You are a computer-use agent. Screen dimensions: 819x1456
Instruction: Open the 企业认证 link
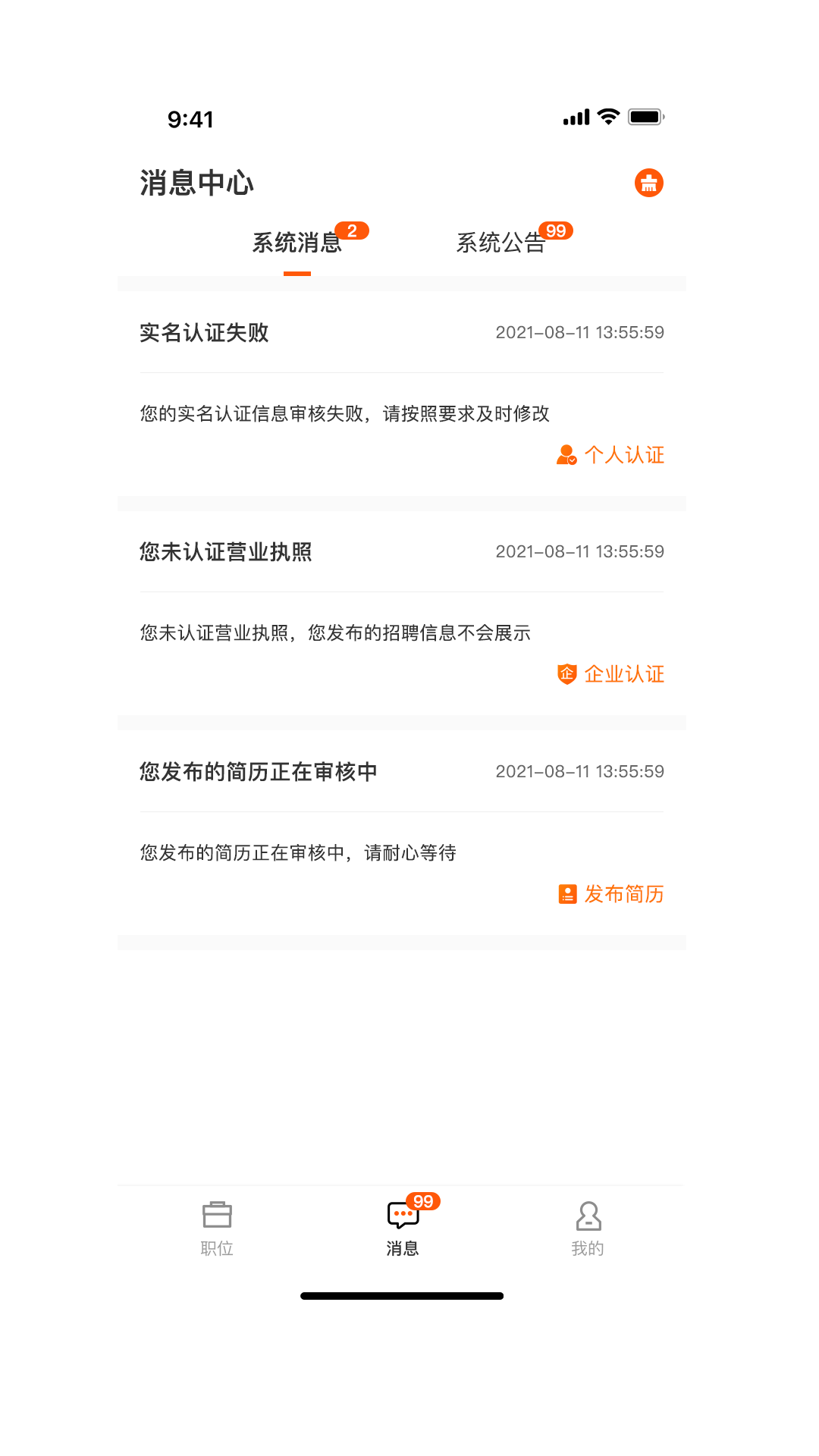tap(624, 673)
